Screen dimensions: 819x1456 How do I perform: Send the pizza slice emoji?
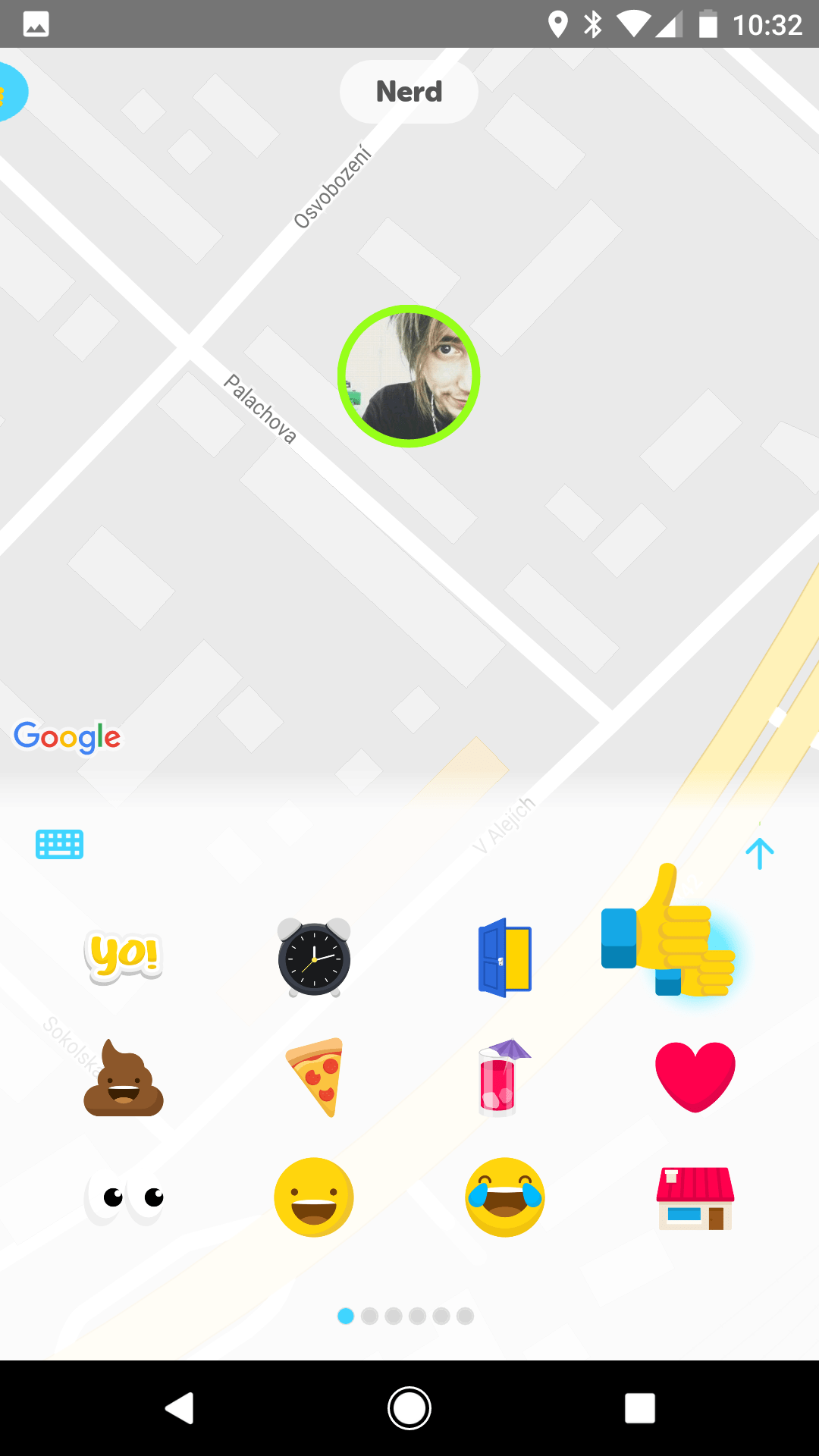coord(314,1077)
